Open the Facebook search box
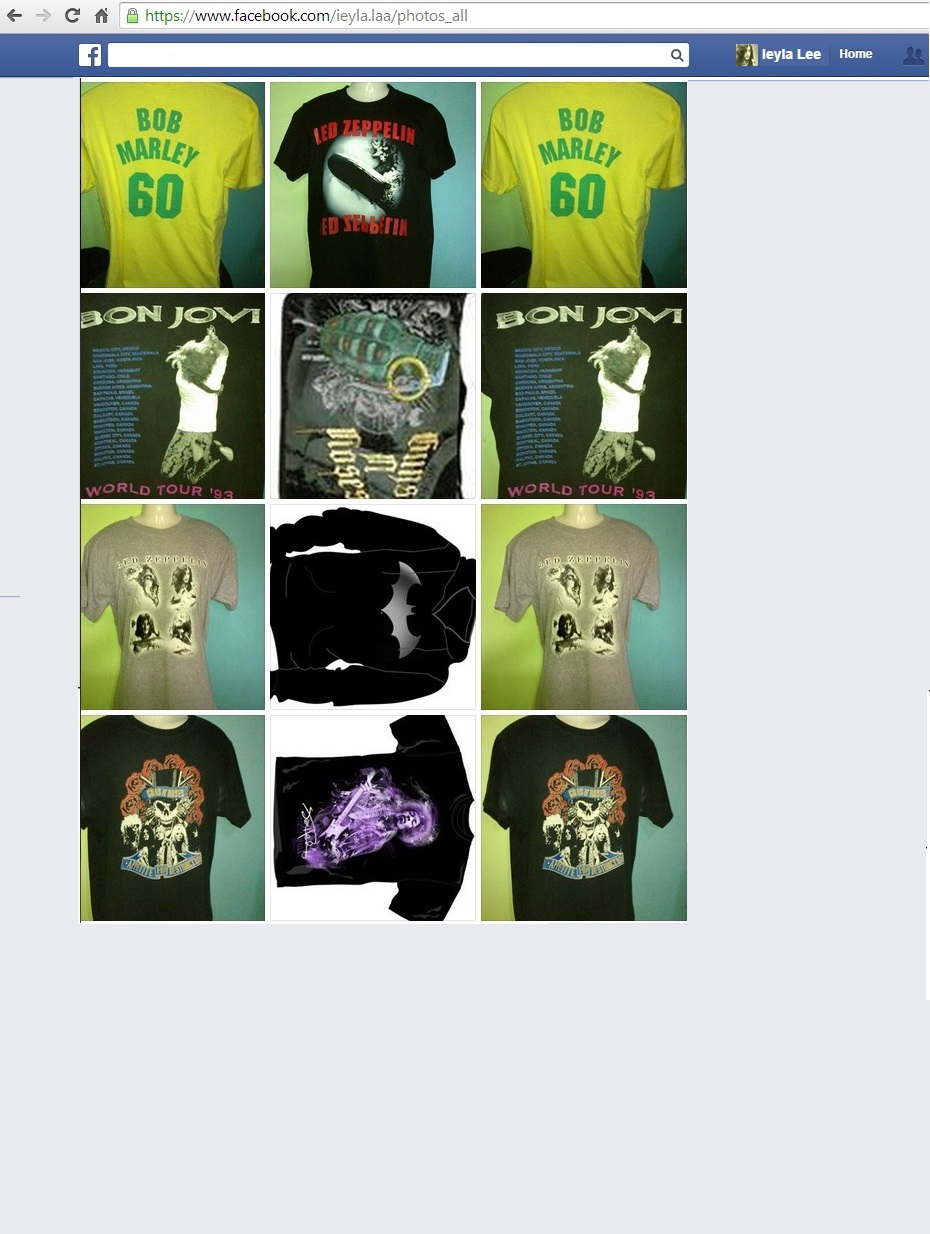Screen dimensions: 930x1234 click(385, 55)
